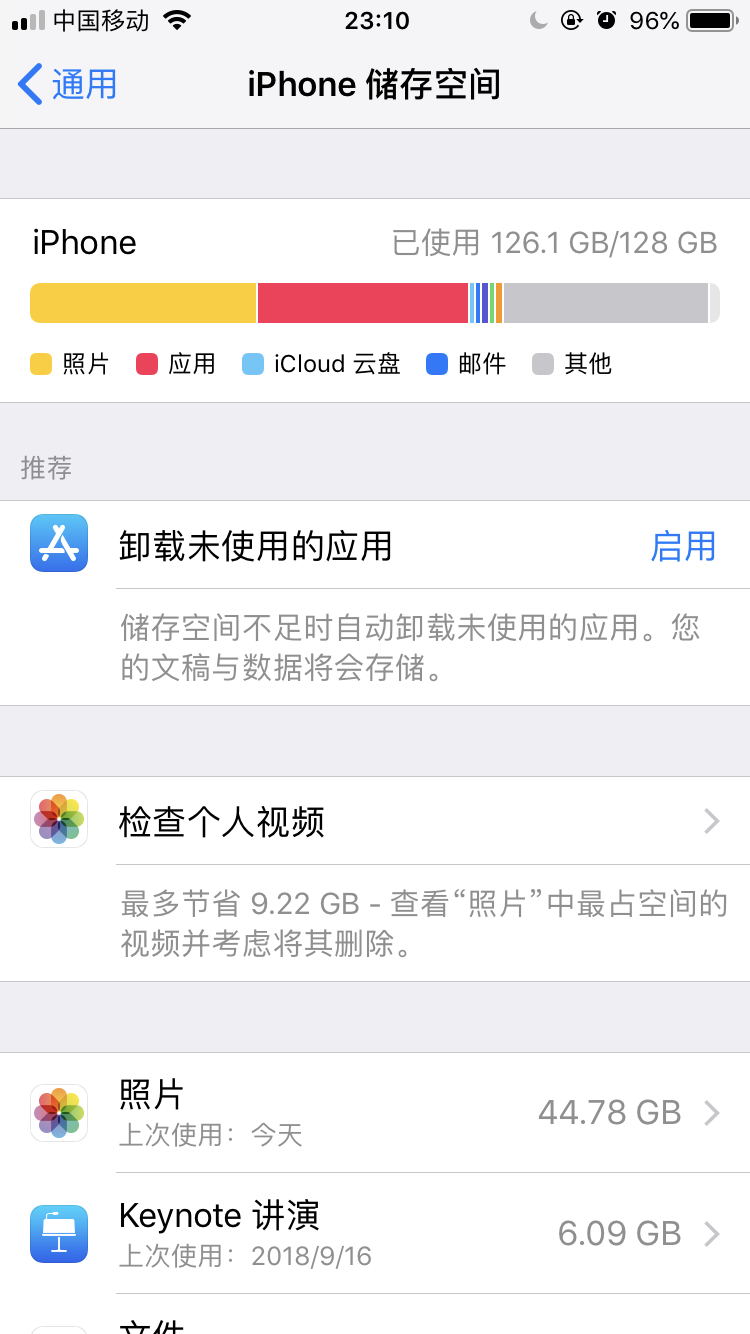Viewport: 750px width, 1334px height.
Task: Tap the clock showing 23:10
Action: [375, 20]
